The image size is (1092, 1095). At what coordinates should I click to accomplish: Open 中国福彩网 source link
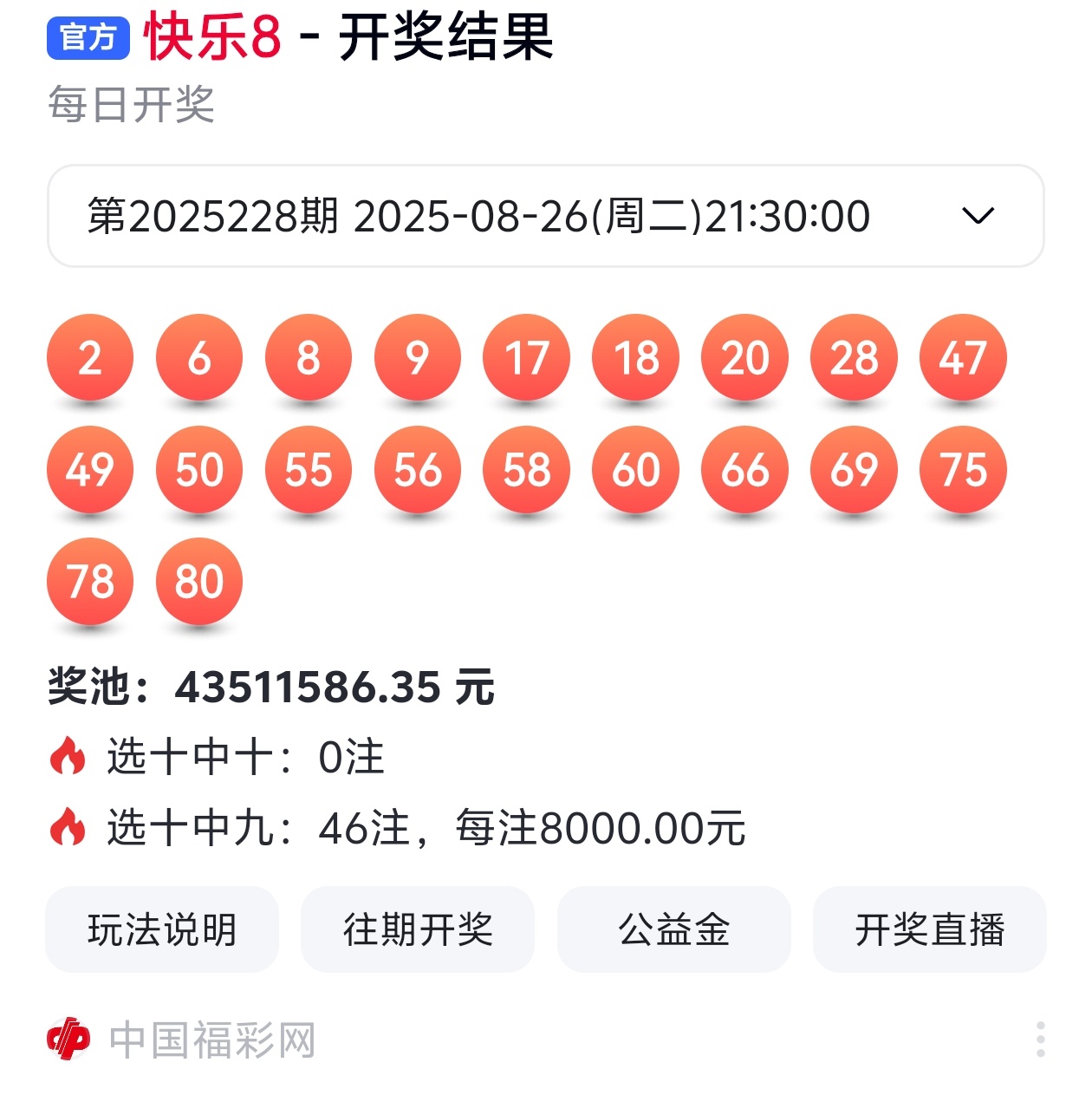[181, 1040]
